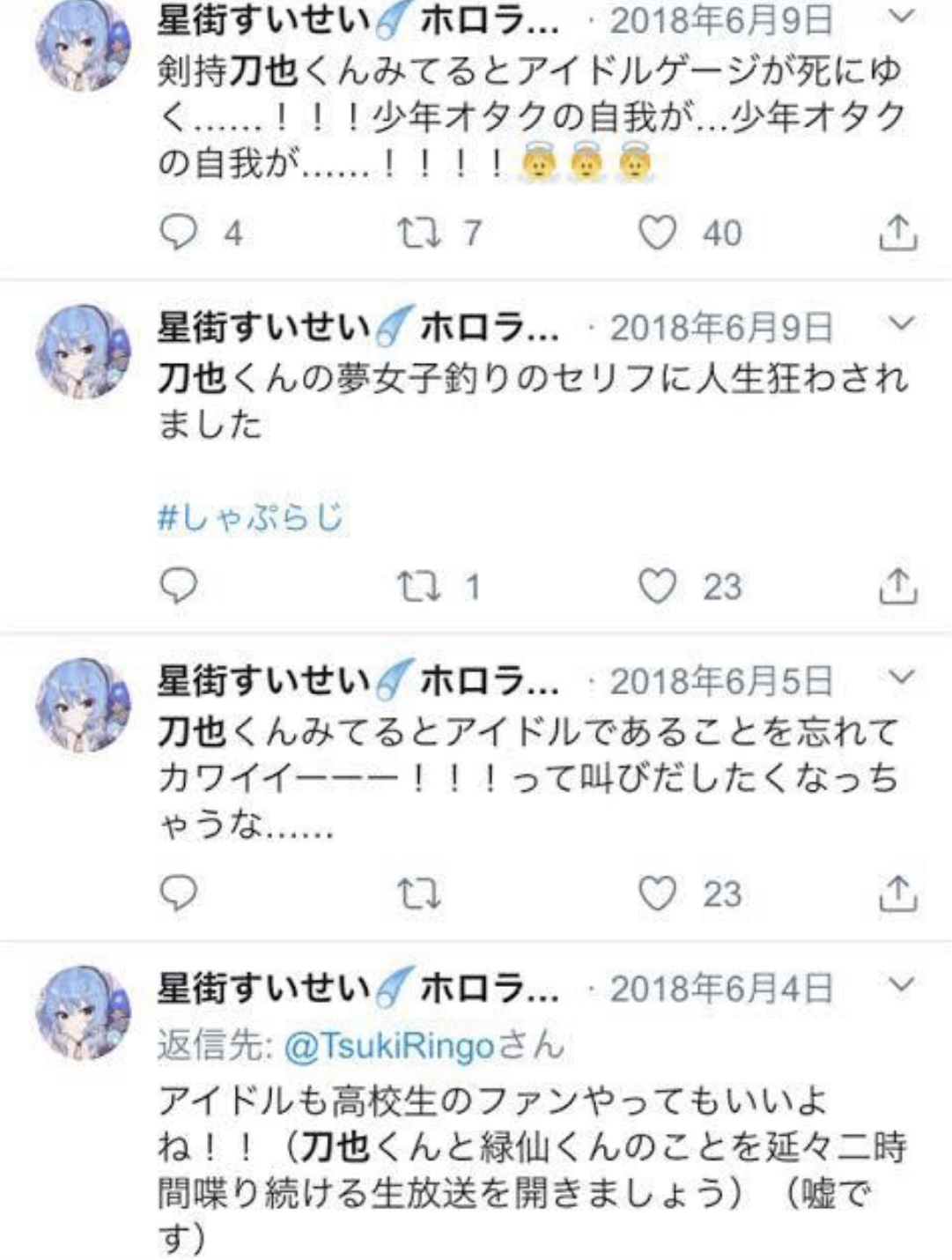Reply to the #しゃぷらじ tweet
952x1260 pixels.
tap(179, 586)
